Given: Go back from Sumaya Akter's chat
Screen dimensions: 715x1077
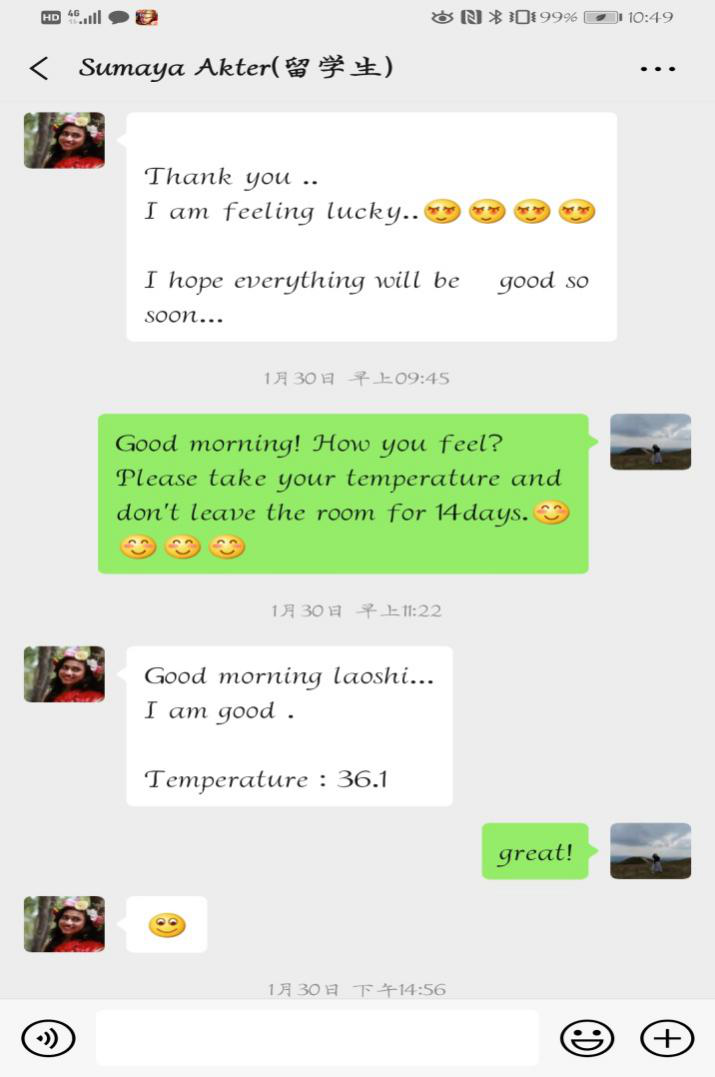Looking at the screenshot, I should tap(39, 68).
